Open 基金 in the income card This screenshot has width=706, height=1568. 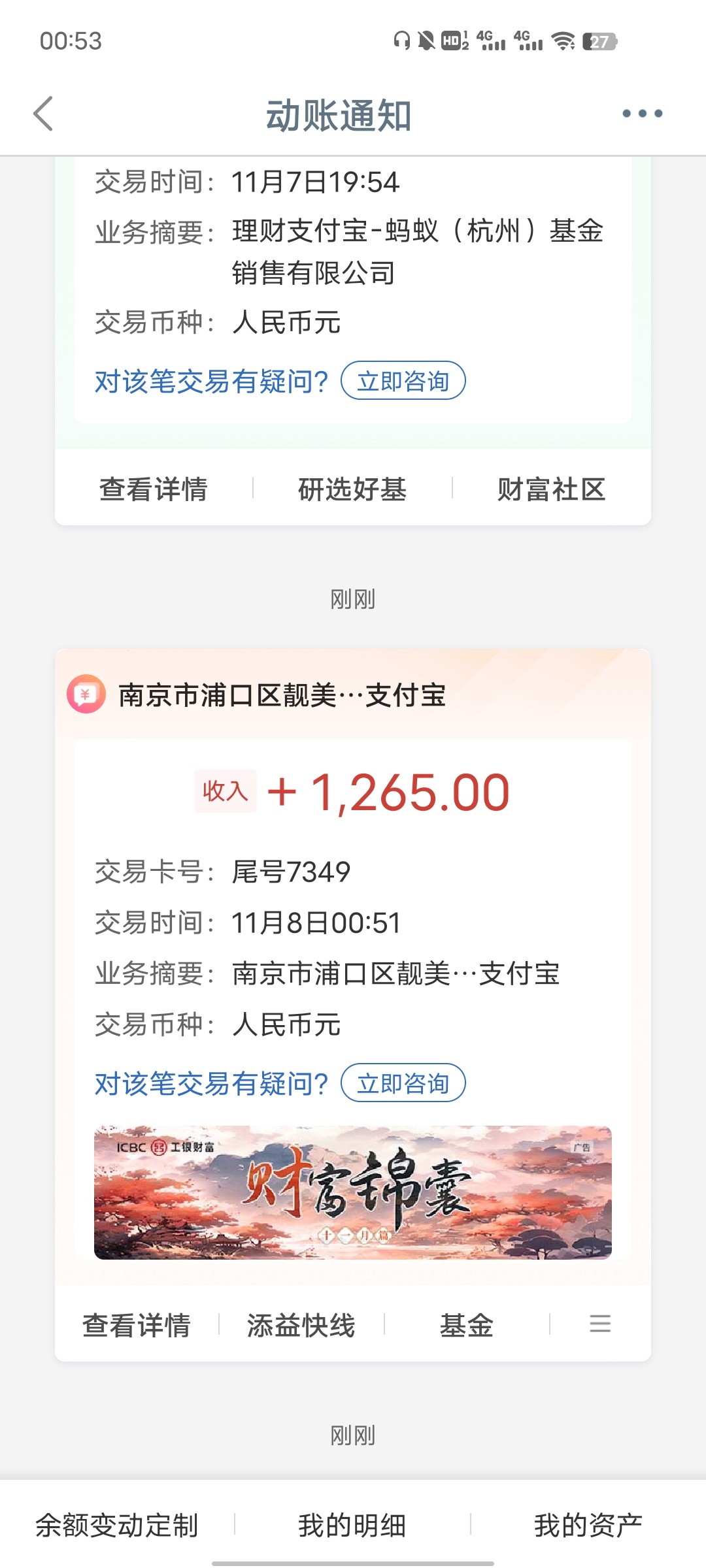coord(466,1325)
